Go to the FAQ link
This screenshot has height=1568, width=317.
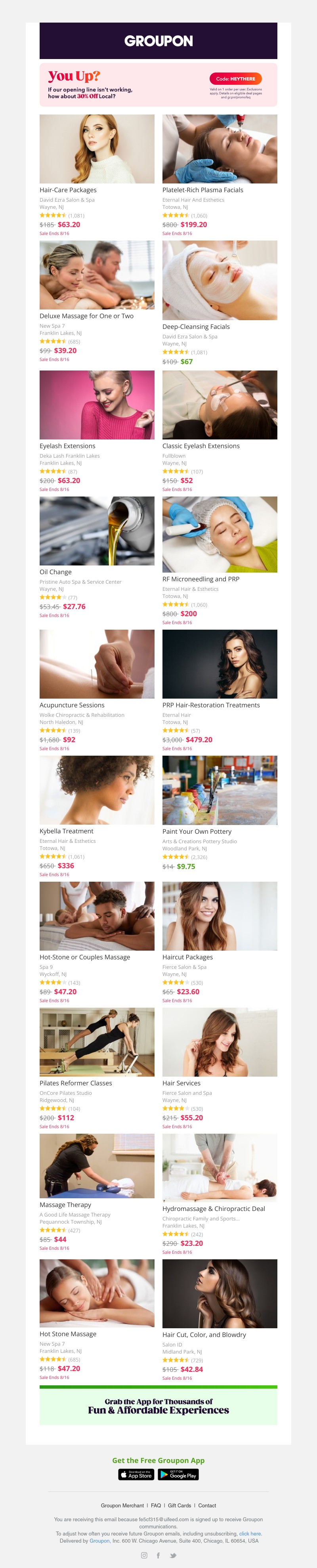156,1505
